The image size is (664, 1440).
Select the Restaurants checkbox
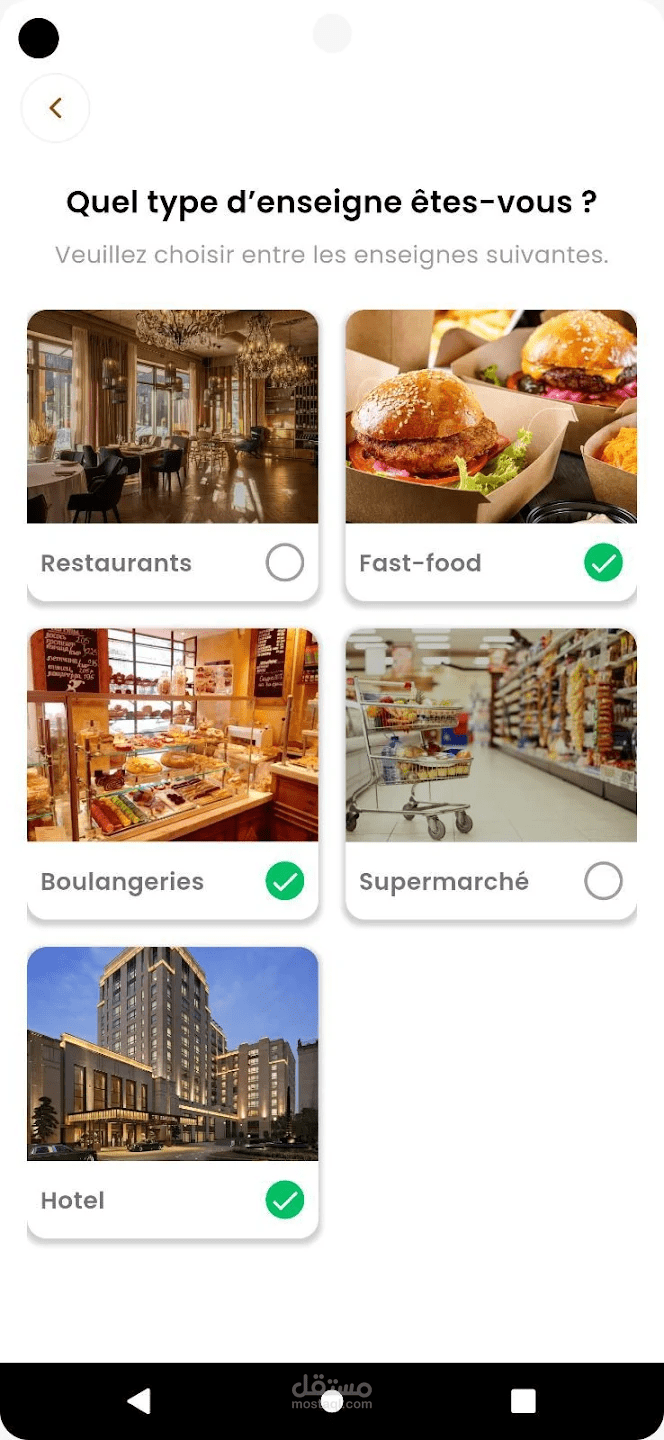tap(285, 564)
